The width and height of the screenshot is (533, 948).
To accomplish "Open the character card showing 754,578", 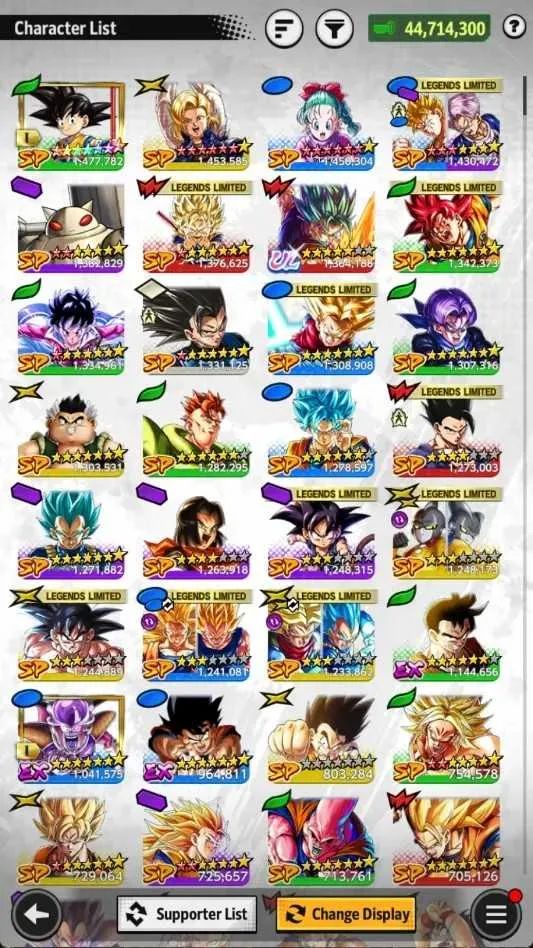I will 446,738.
